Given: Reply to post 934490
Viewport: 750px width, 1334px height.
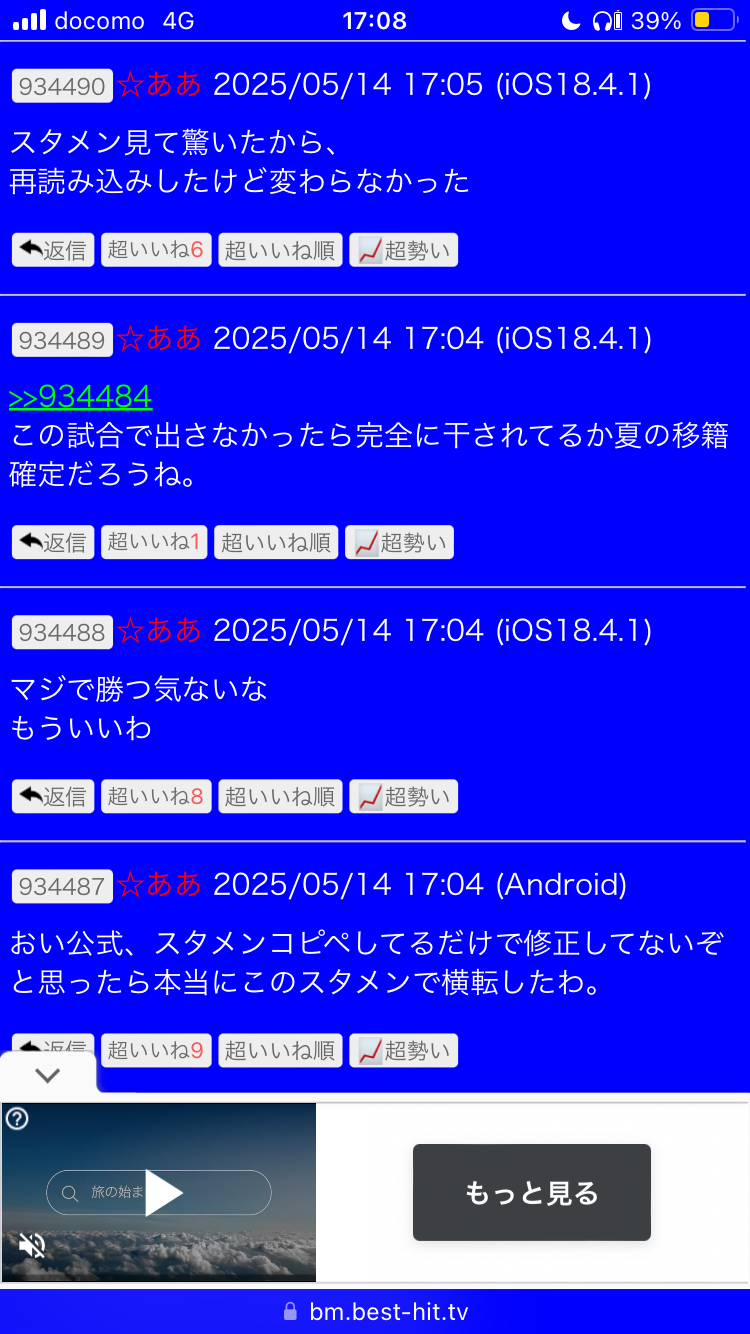Looking at the screenshot, I should 53,250.
